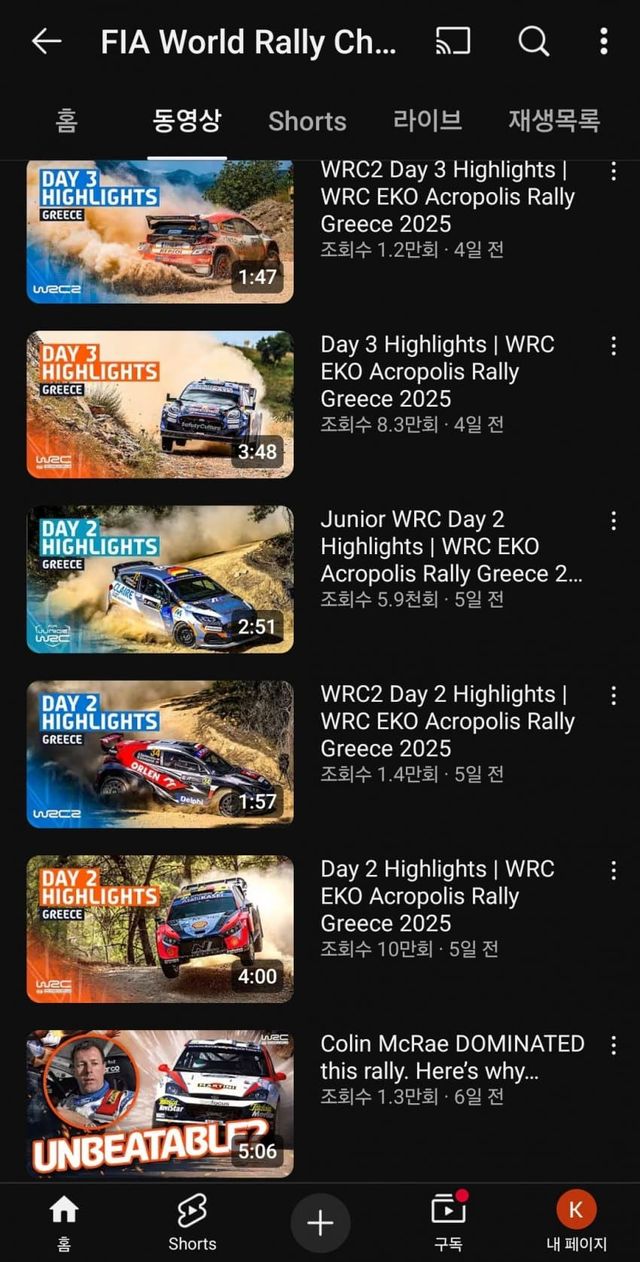Play WRC2 Day 3 Highlights video
Image resolution: width=640 pixels, height=1262 pixels.
(160, 230)
